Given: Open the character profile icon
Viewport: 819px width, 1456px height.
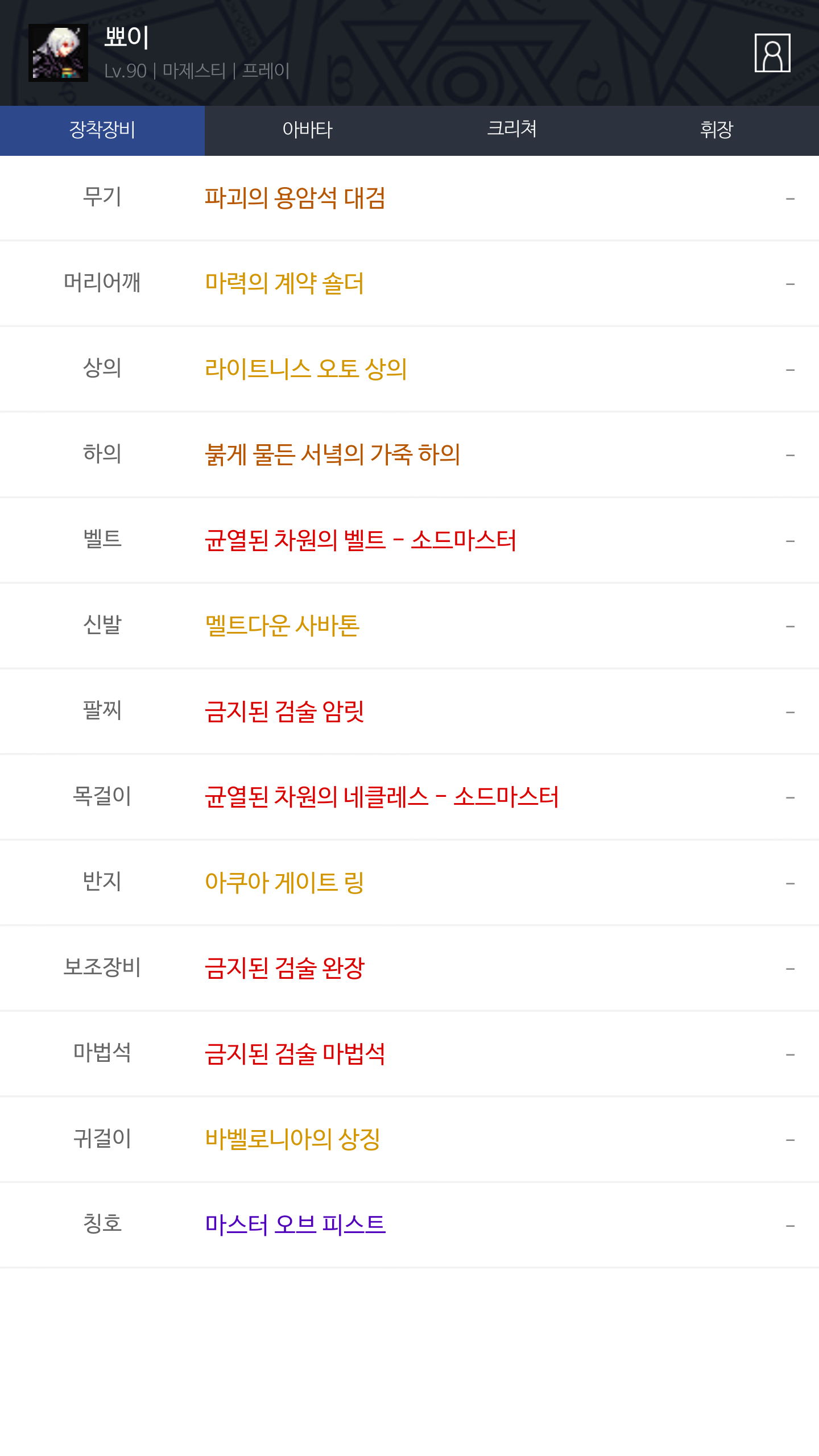Looking at the screenshot, I should (x=772, y=53).
